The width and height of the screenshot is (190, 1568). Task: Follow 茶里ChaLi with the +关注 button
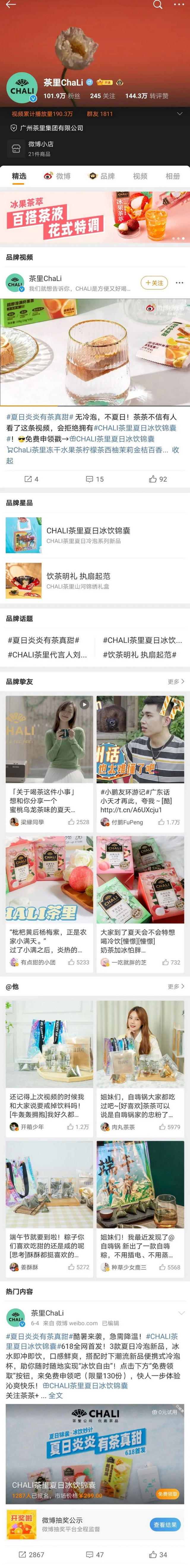pos(153,282)
